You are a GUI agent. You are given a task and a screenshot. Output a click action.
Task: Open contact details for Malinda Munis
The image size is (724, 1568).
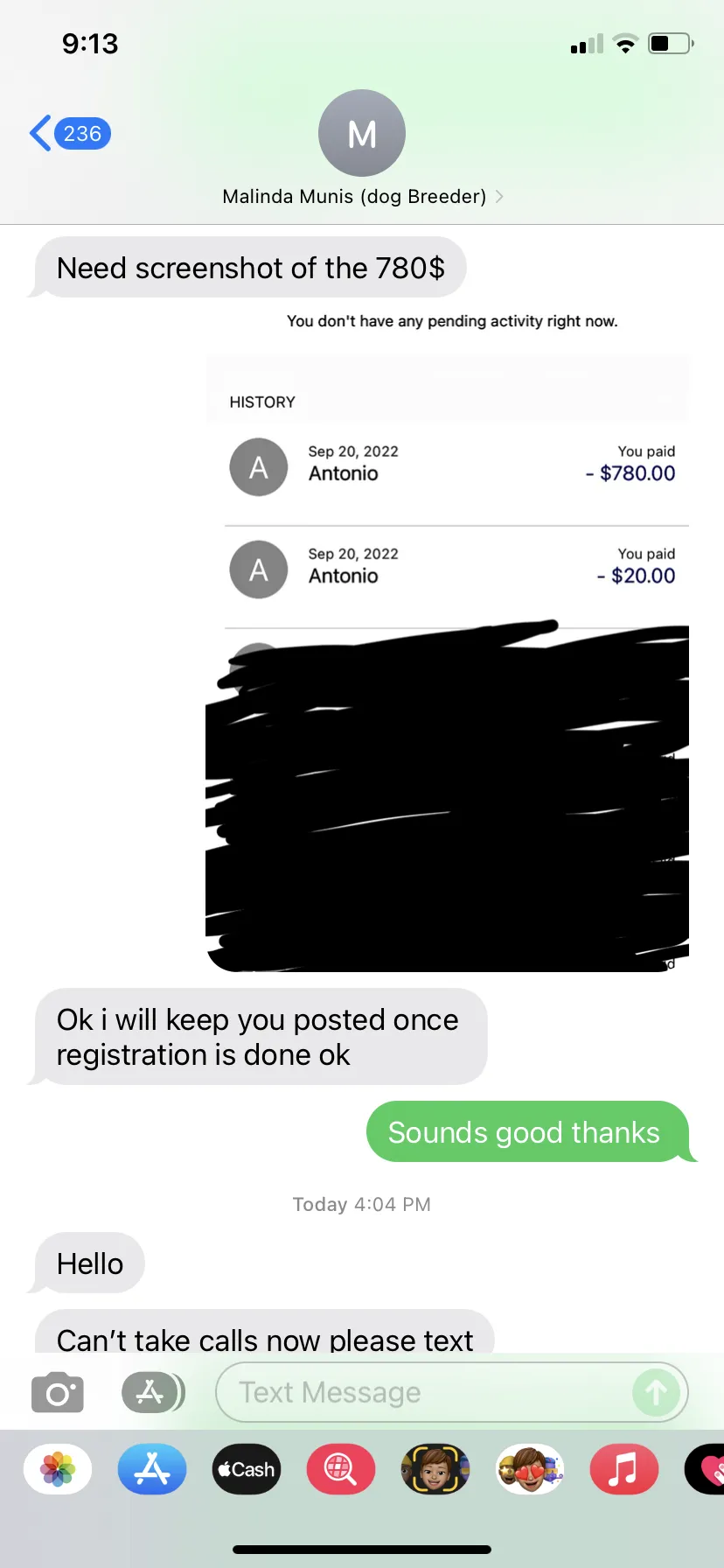coord(362,148)
